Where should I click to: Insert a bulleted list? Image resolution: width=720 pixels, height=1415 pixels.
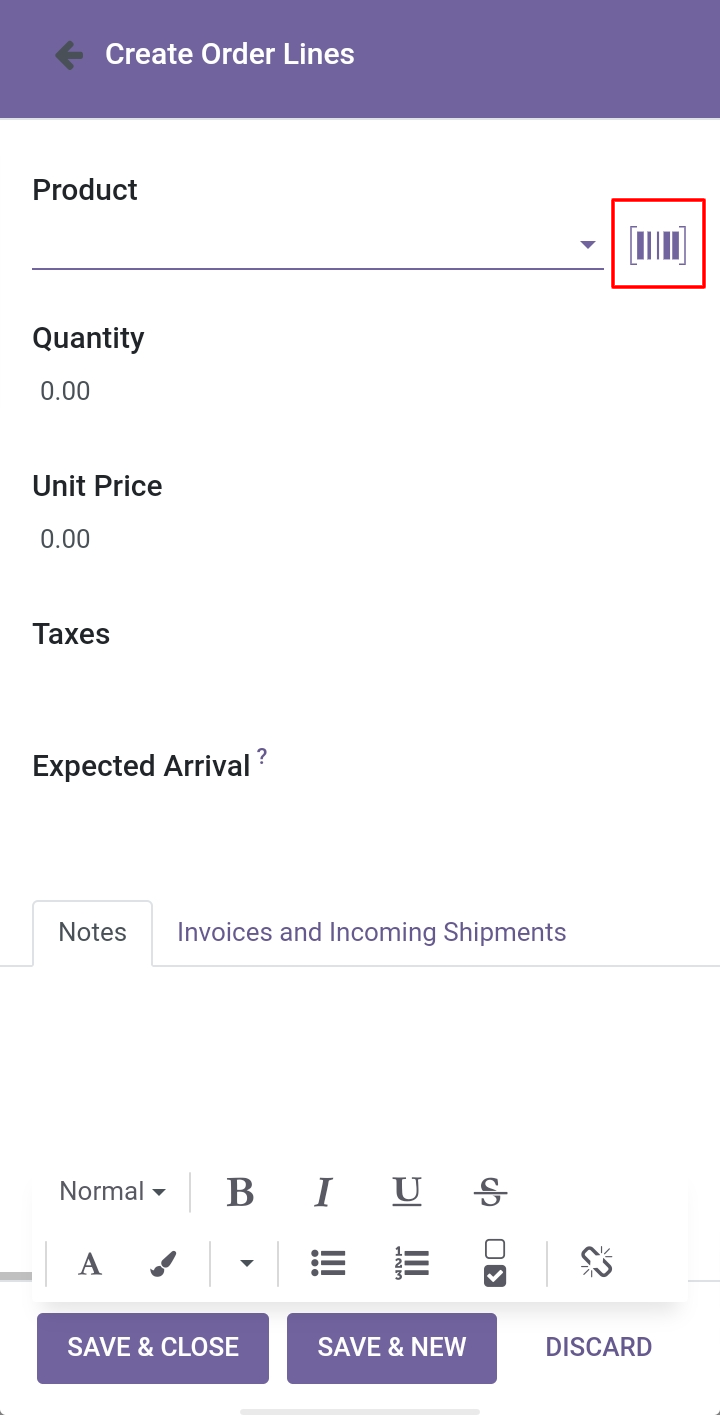(328, 1264)
